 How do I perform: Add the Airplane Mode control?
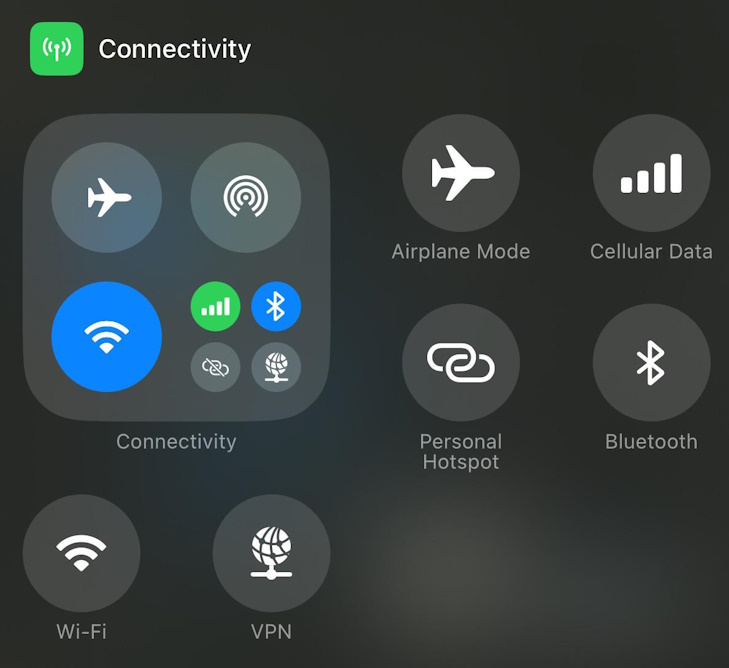pyautogui.click(x=461, y=173)
